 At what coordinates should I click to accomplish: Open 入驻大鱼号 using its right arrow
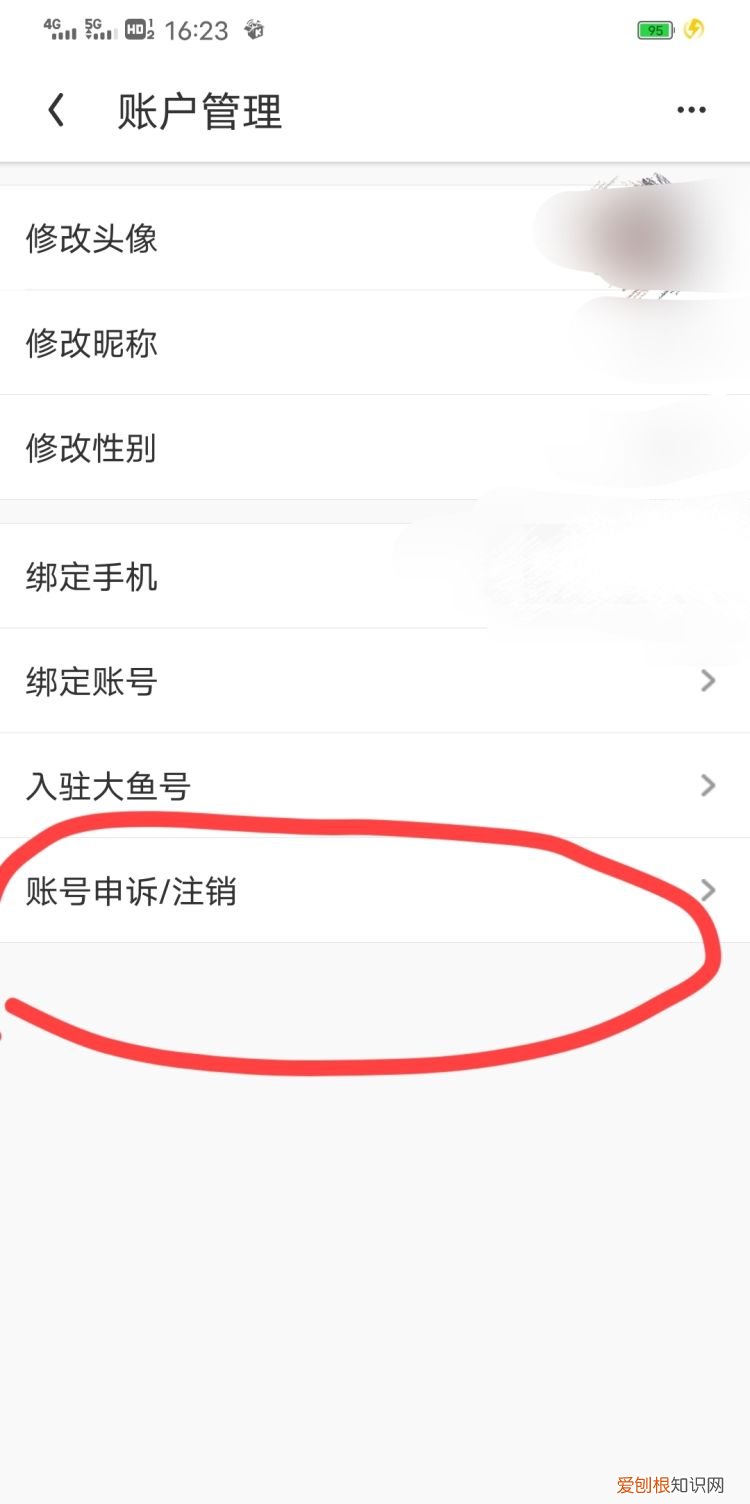click(710, 786)
